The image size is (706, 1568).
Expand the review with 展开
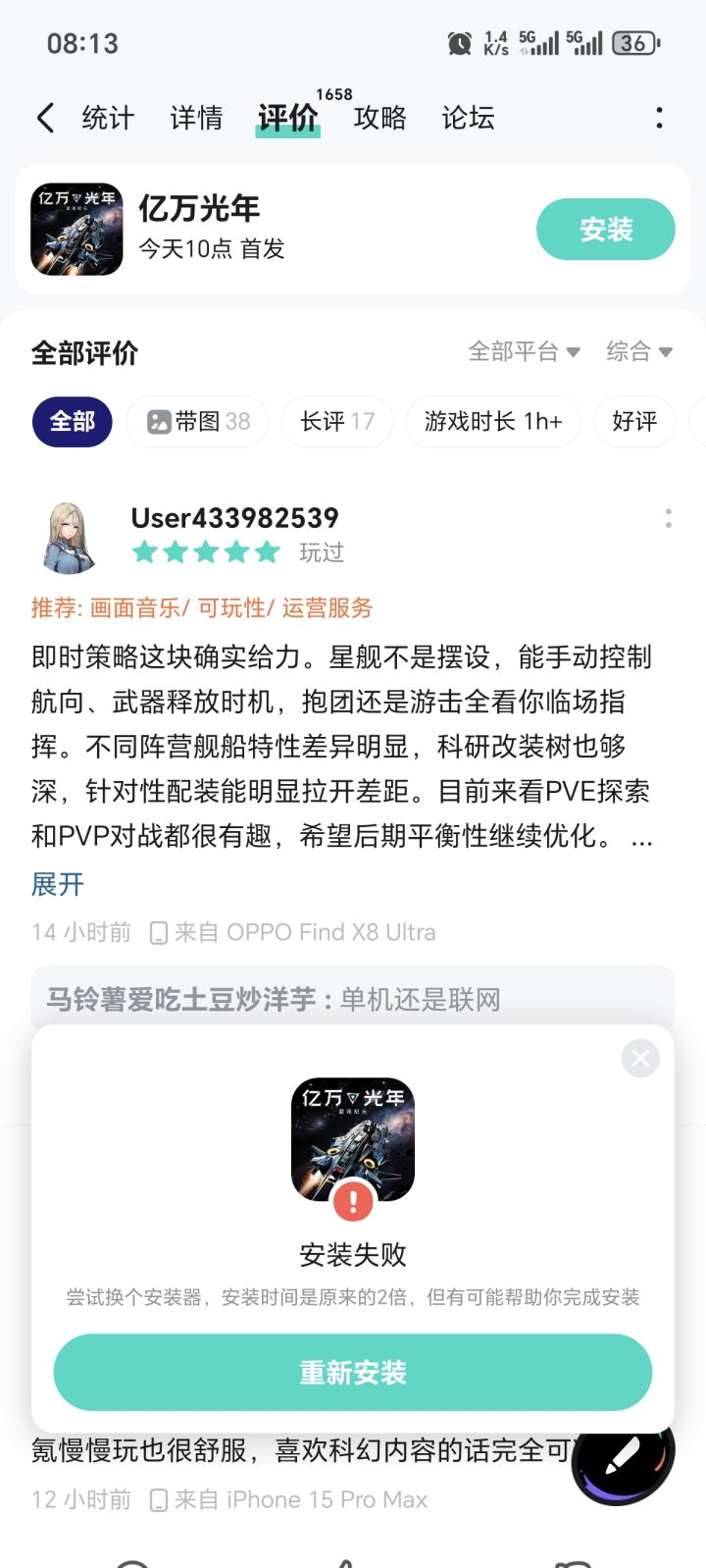tap(56, 884)
